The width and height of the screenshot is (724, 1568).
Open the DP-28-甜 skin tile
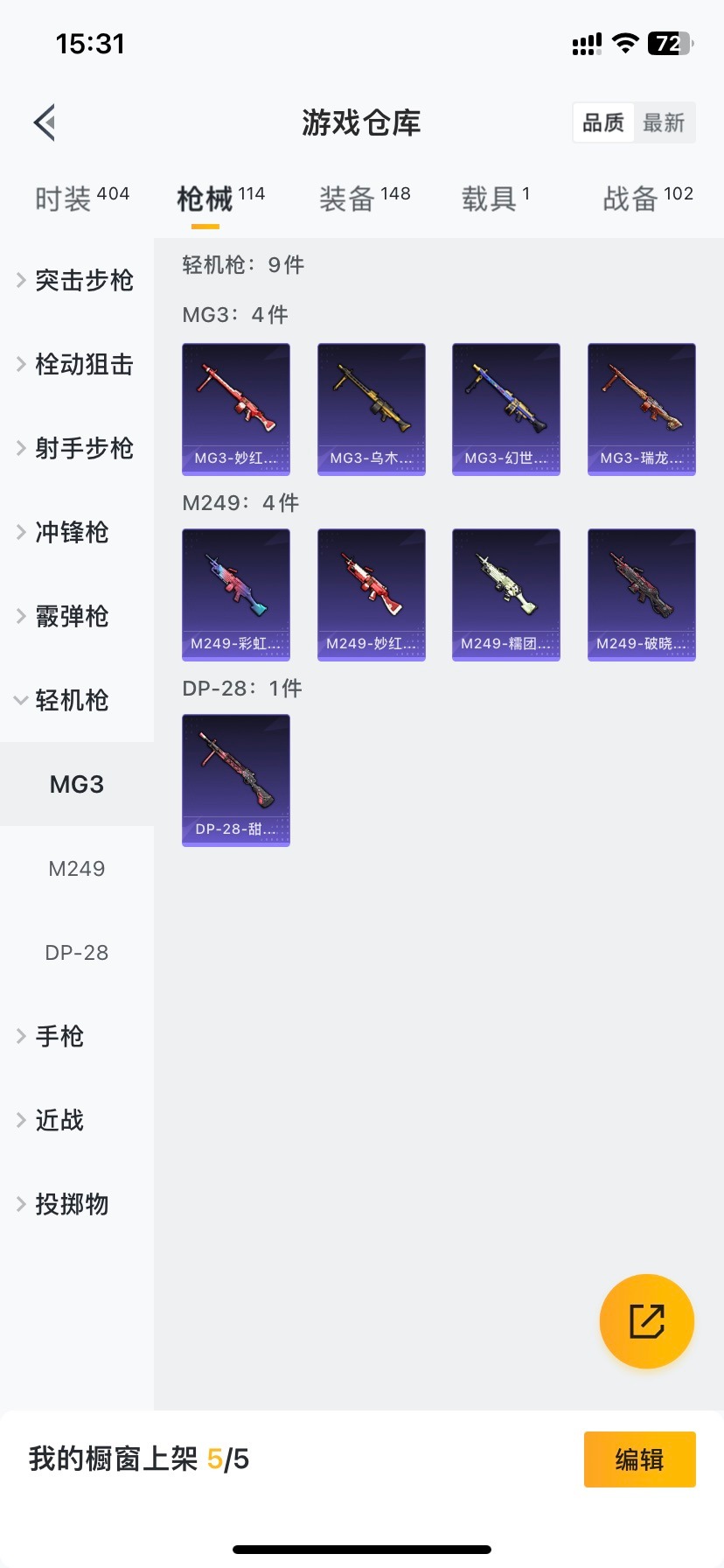pyautogui.click(x=236, y=780)
